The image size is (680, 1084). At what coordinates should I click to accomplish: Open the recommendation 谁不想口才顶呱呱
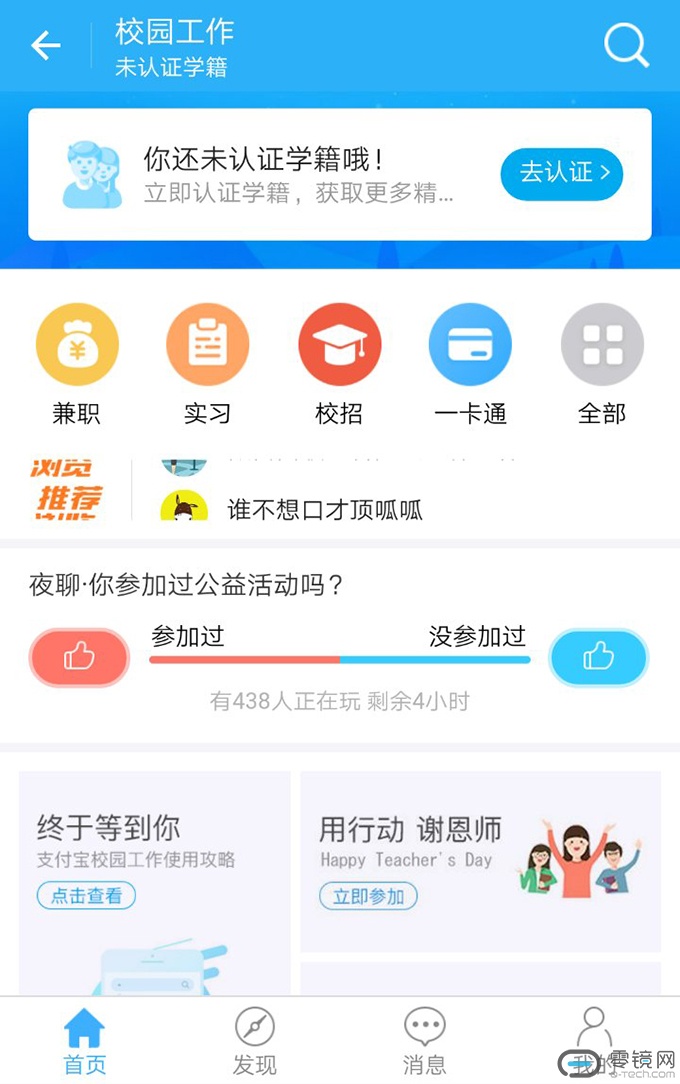(x=325, y=509)
